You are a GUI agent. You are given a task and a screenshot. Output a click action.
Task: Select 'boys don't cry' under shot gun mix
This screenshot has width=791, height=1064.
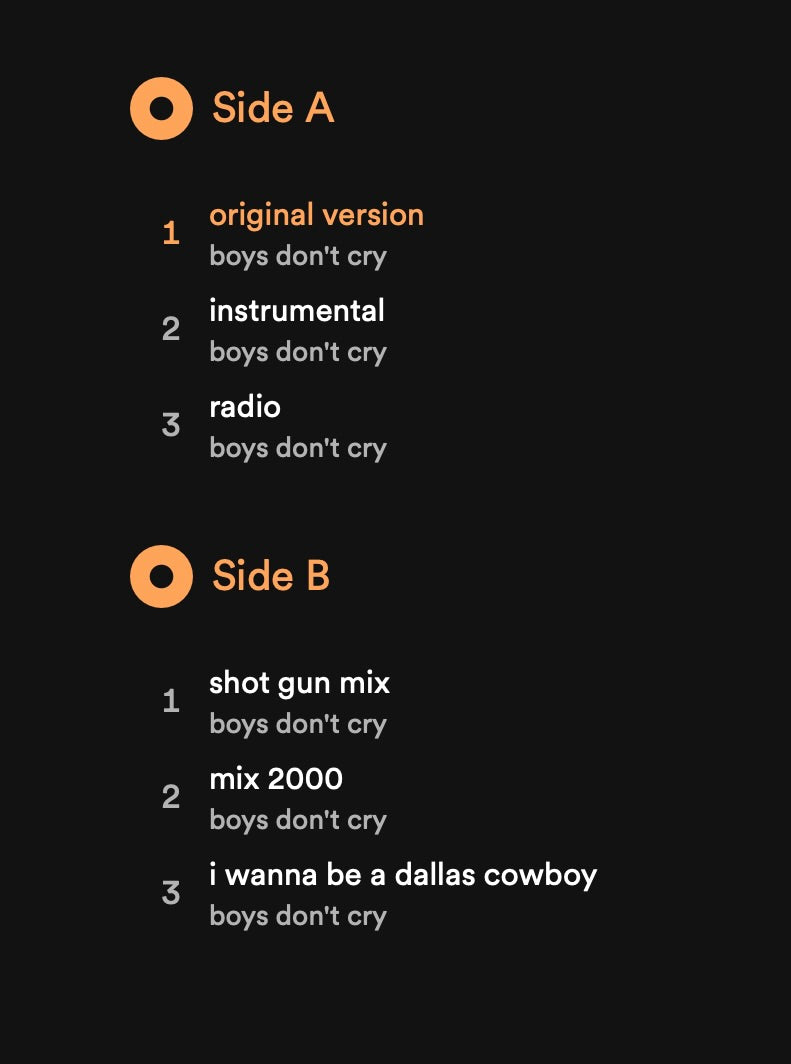tap(297, 723)
